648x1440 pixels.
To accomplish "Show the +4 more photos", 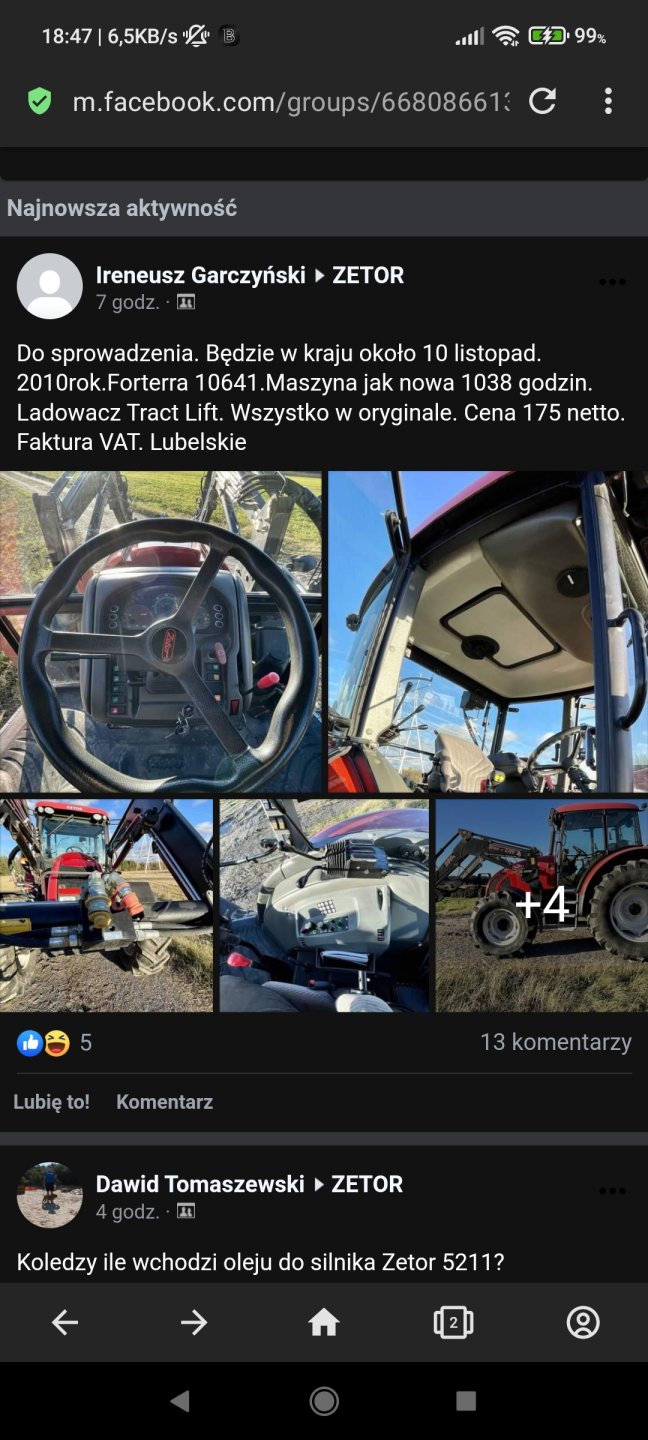I will (x=542, y=905).
